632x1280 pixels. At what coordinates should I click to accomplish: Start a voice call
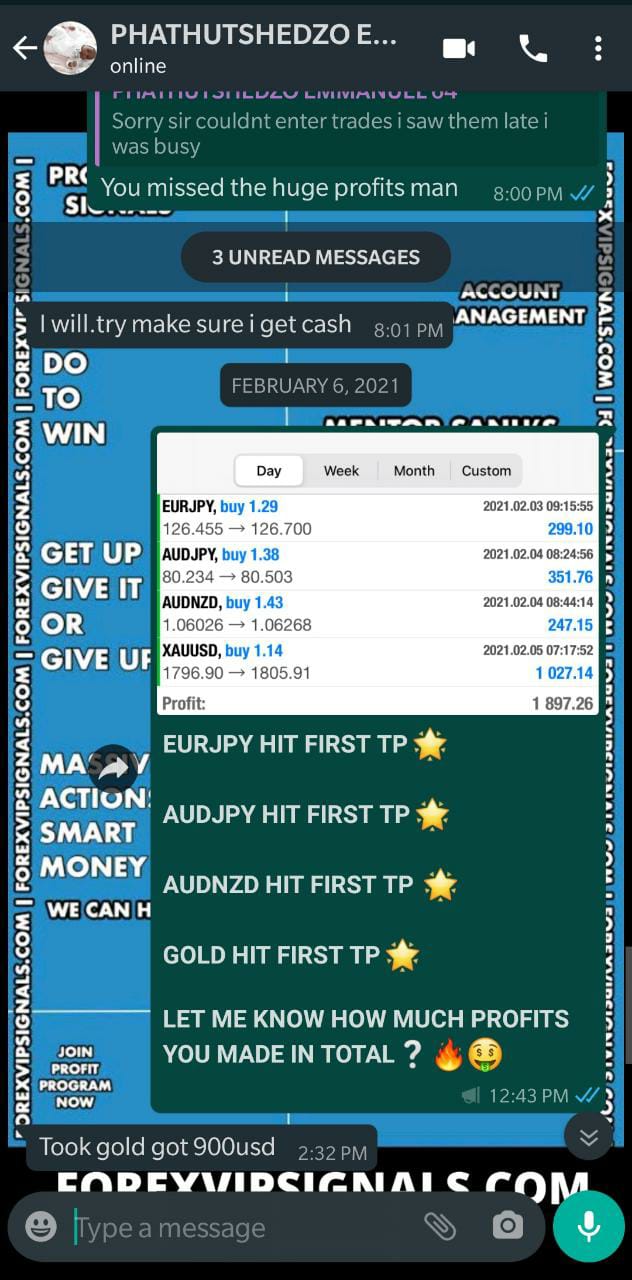tap(533, 48)
